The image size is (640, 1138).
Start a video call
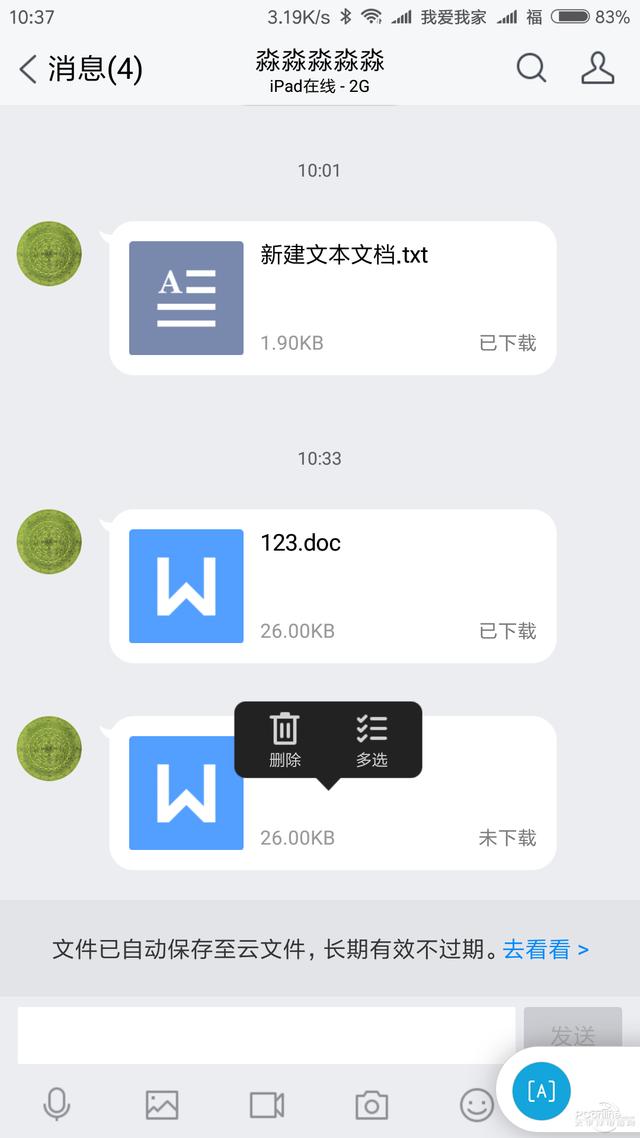(267, 1104)
